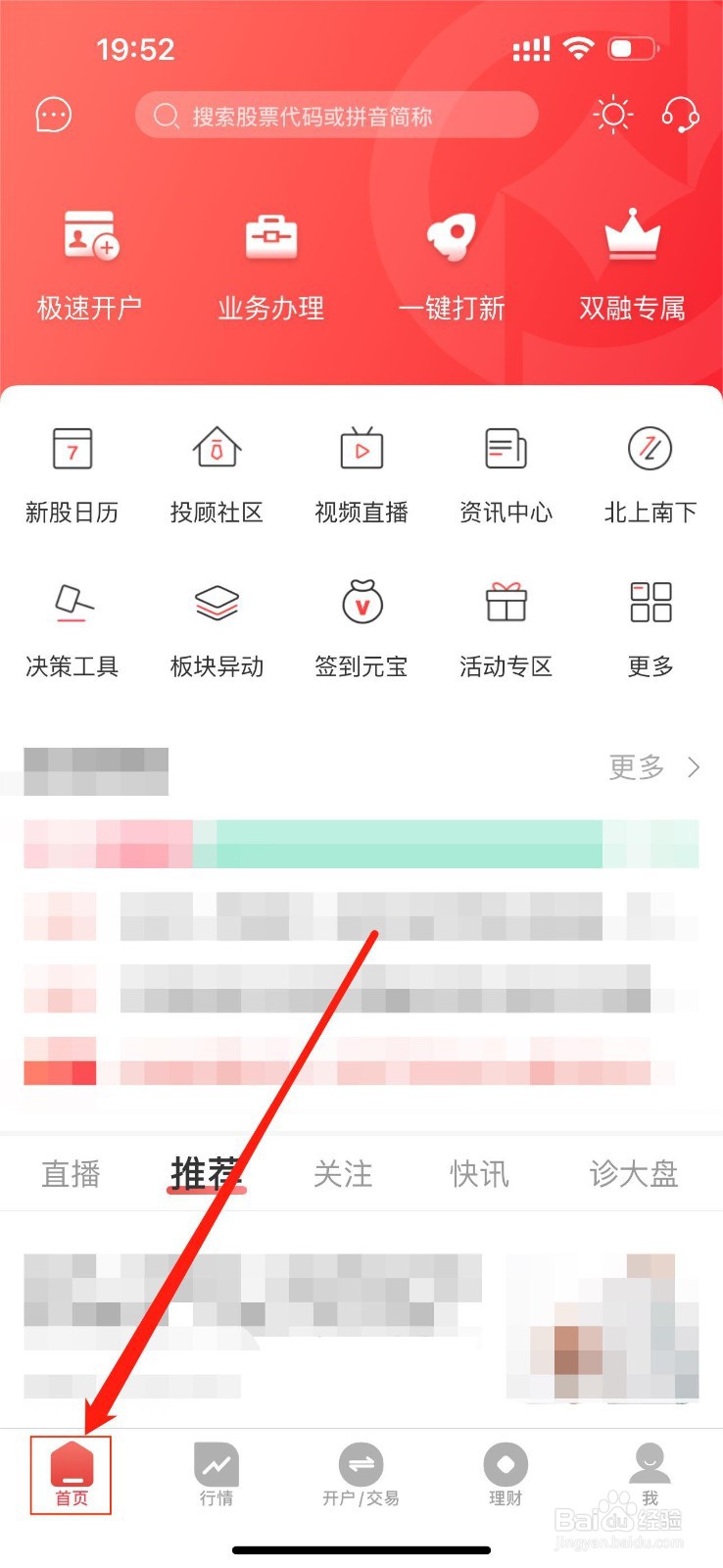
Task: Open 签到元宝 sign-in rewards
Action: tap(361, 628)
